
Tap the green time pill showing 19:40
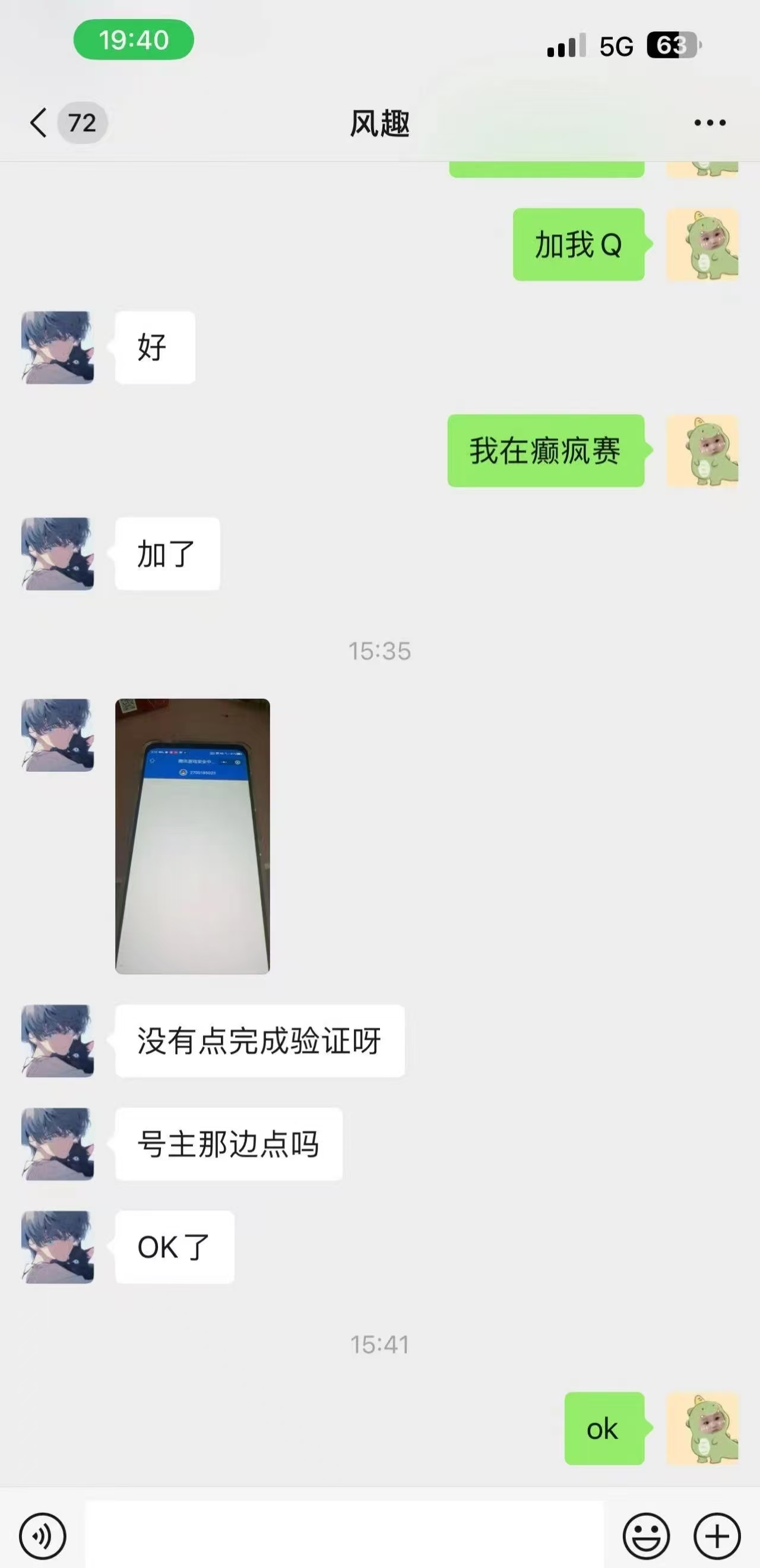click(134, 41)
